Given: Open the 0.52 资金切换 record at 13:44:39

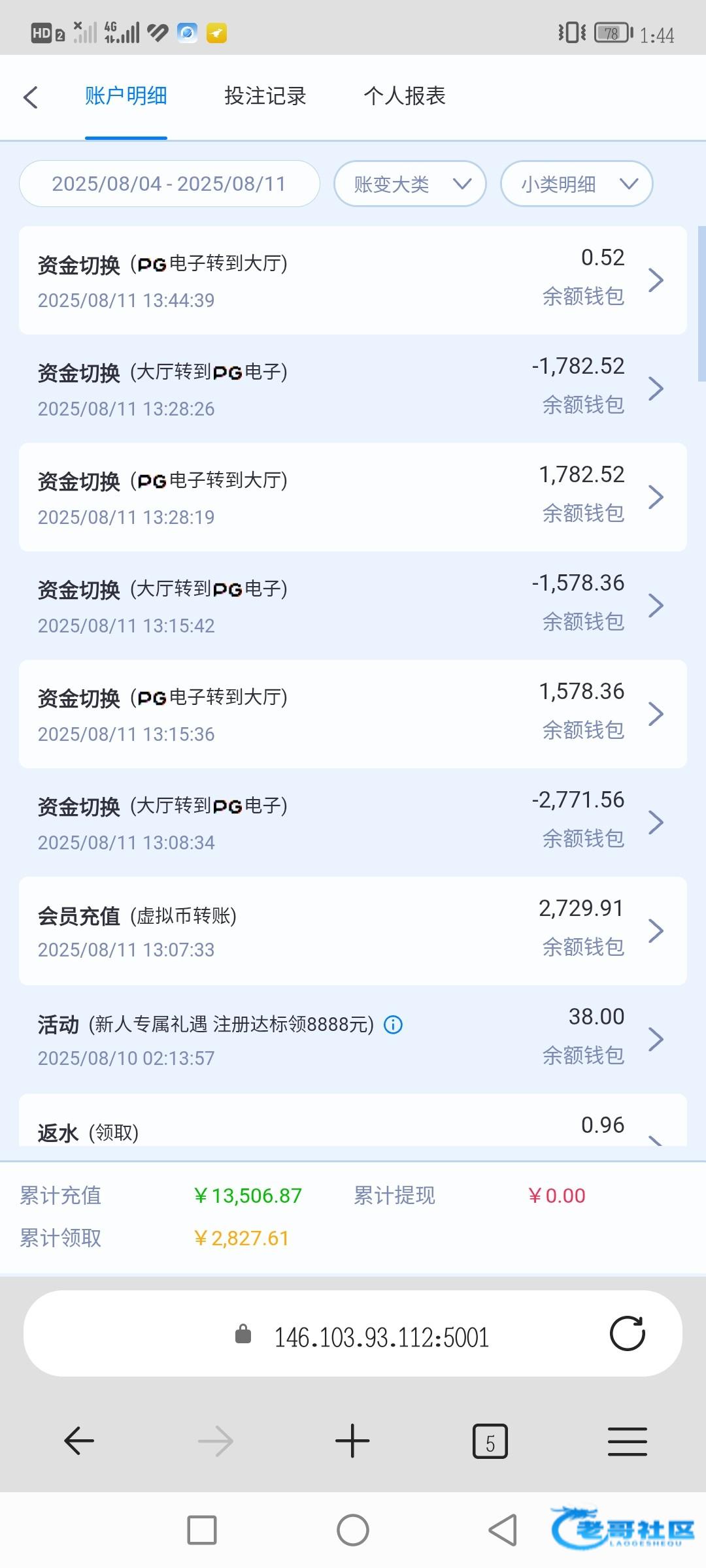Looking at the screenshot, I should pos(353,280).
